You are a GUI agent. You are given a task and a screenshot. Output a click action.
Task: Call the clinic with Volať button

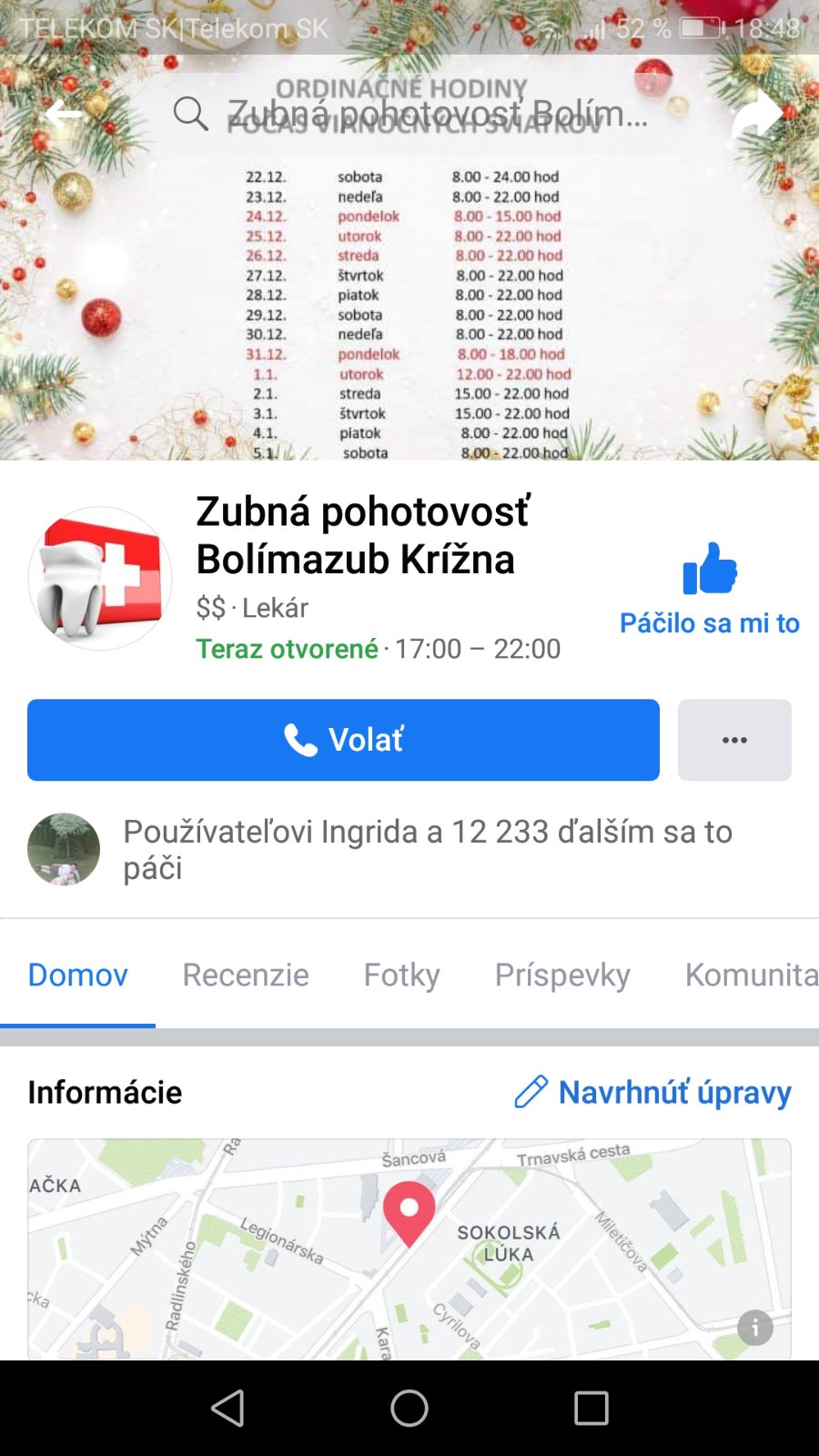point(343,740)
